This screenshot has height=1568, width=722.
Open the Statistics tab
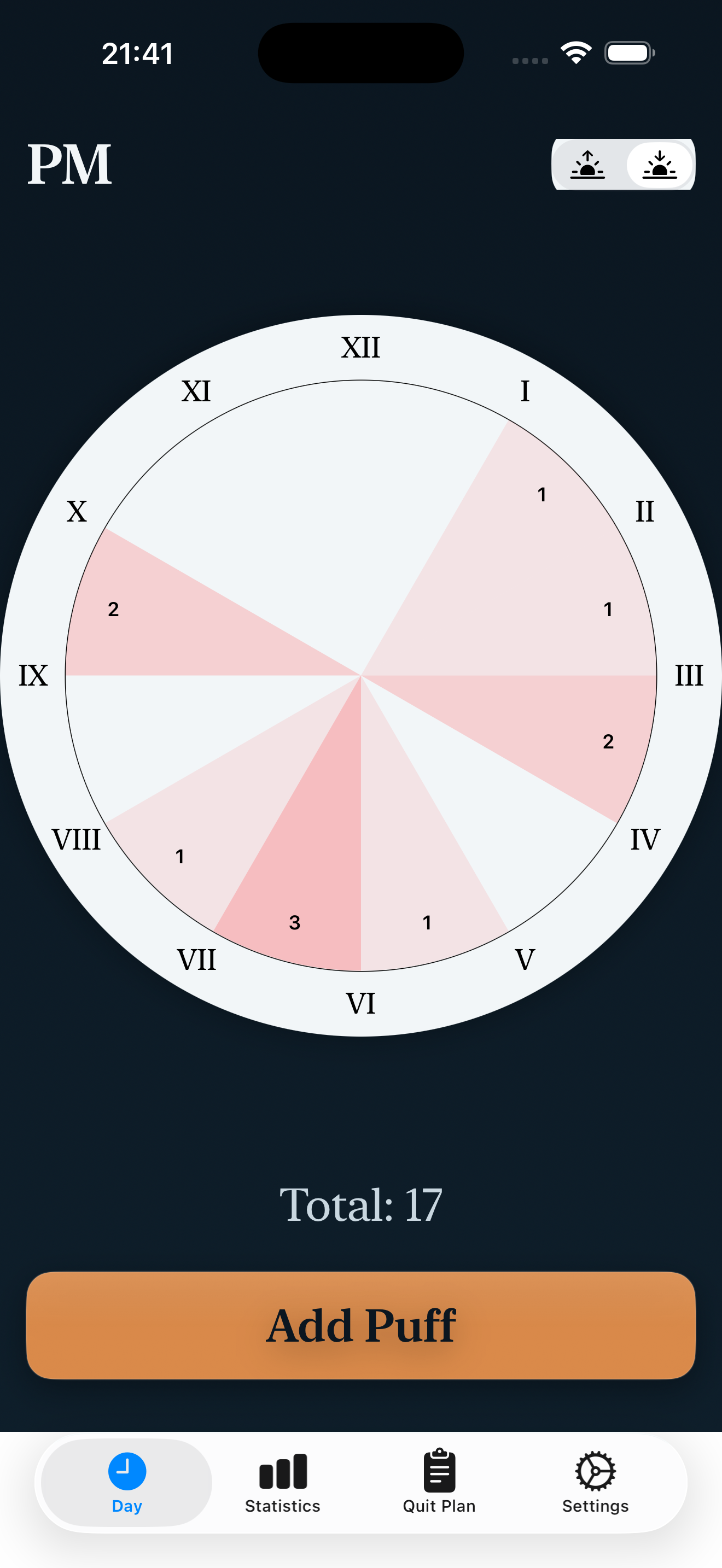282,1483
